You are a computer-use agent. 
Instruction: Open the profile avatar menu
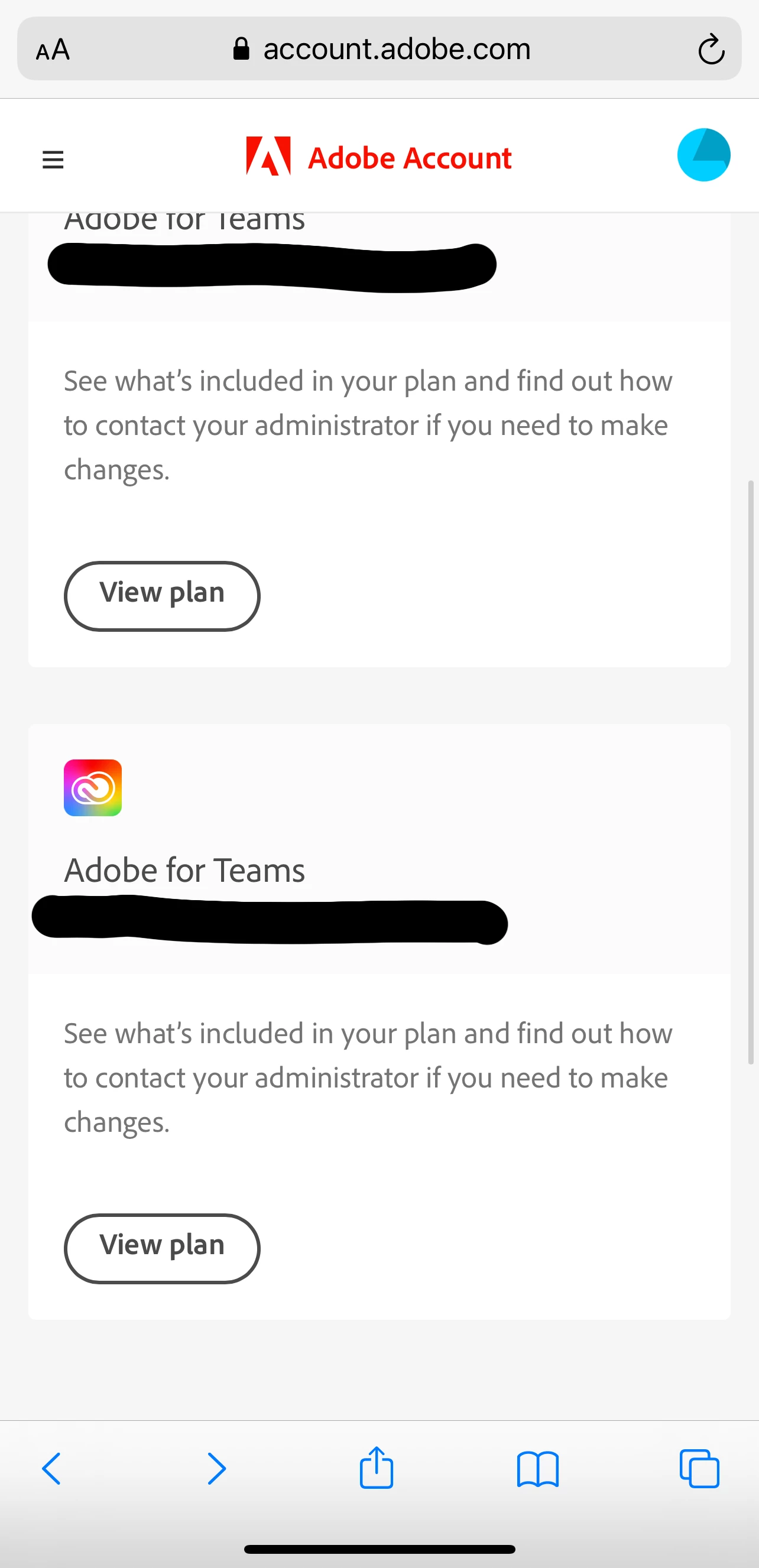click(x=703, y=155)
